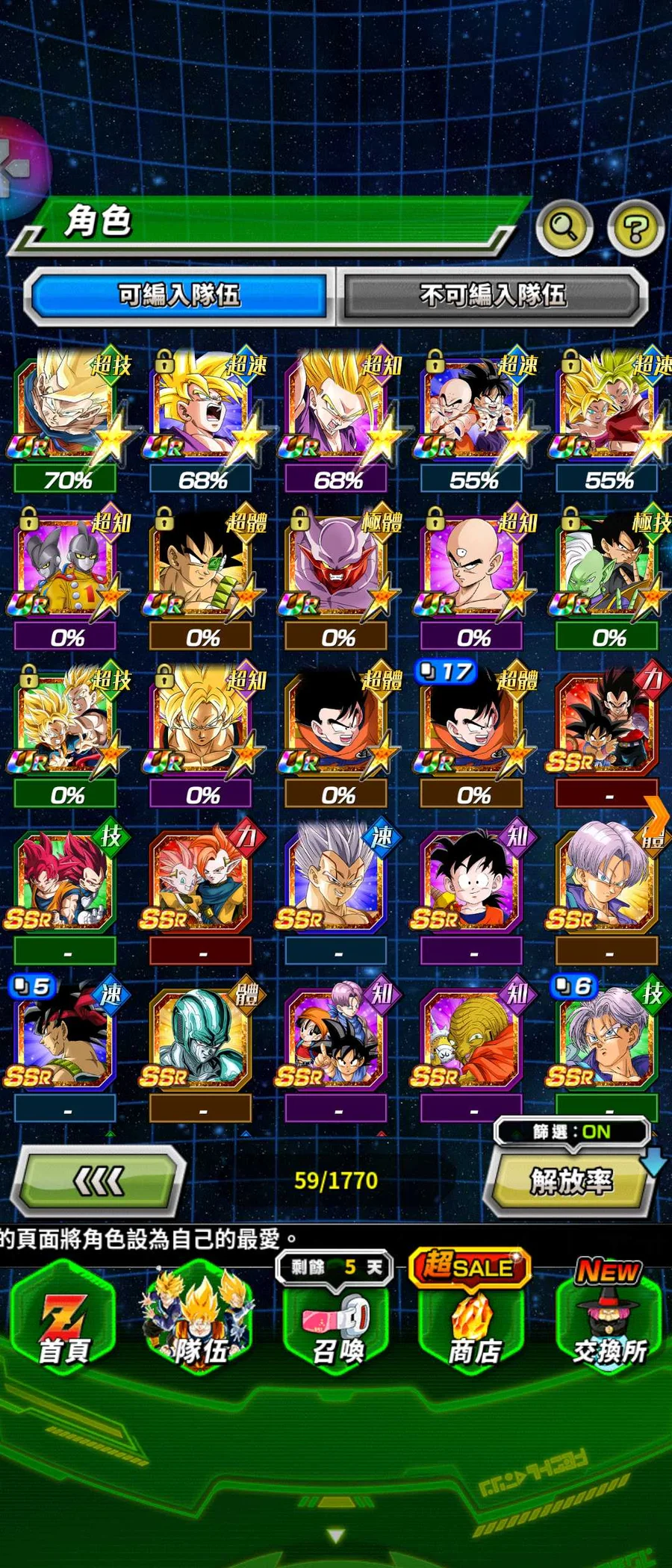Select the 極體 Janemba UR card
This screenshot has height=1568, width=672.
(337, 565)
